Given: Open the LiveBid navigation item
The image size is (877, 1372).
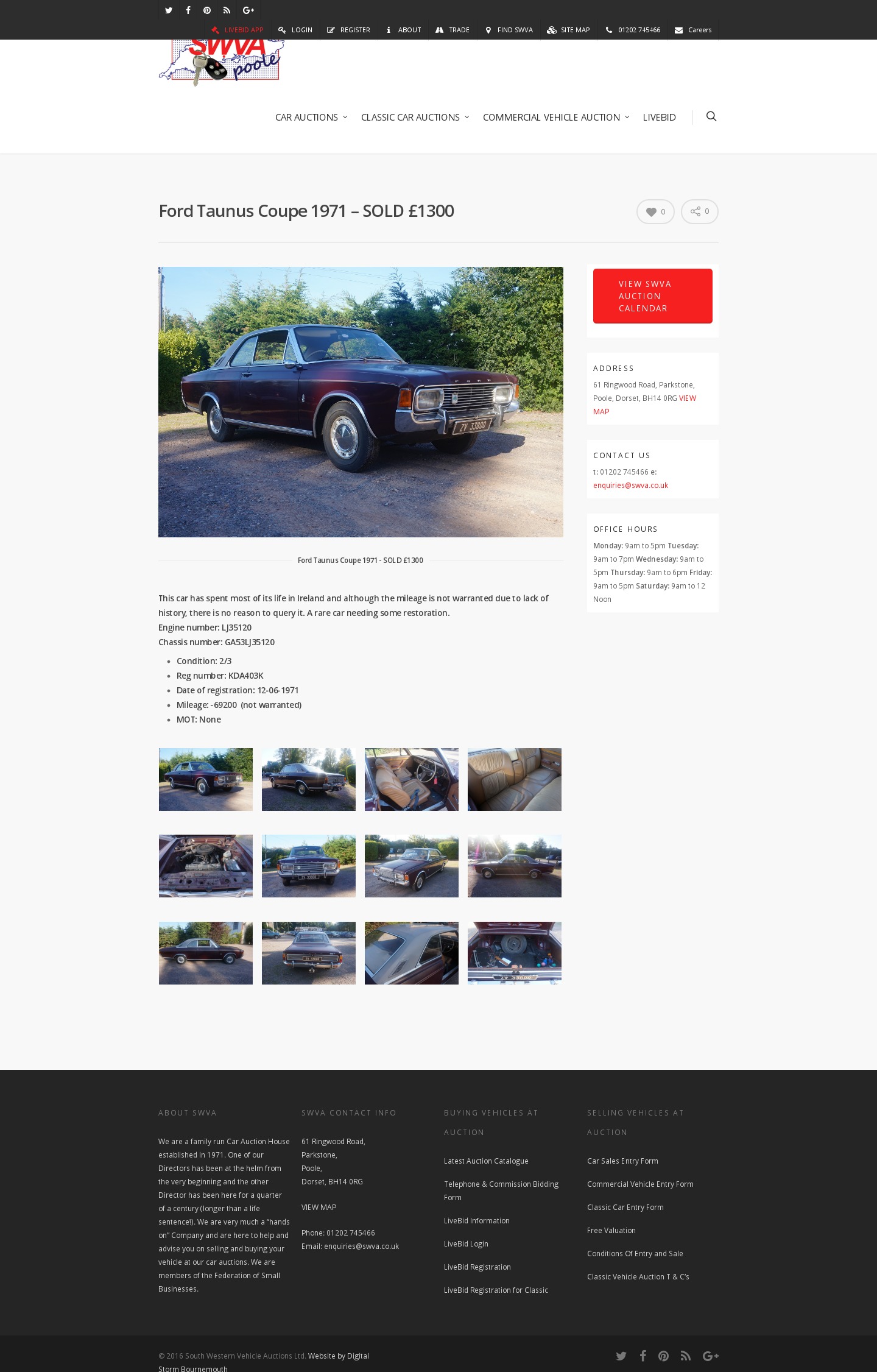Looking at the screenshot, I should click(659, 117).
